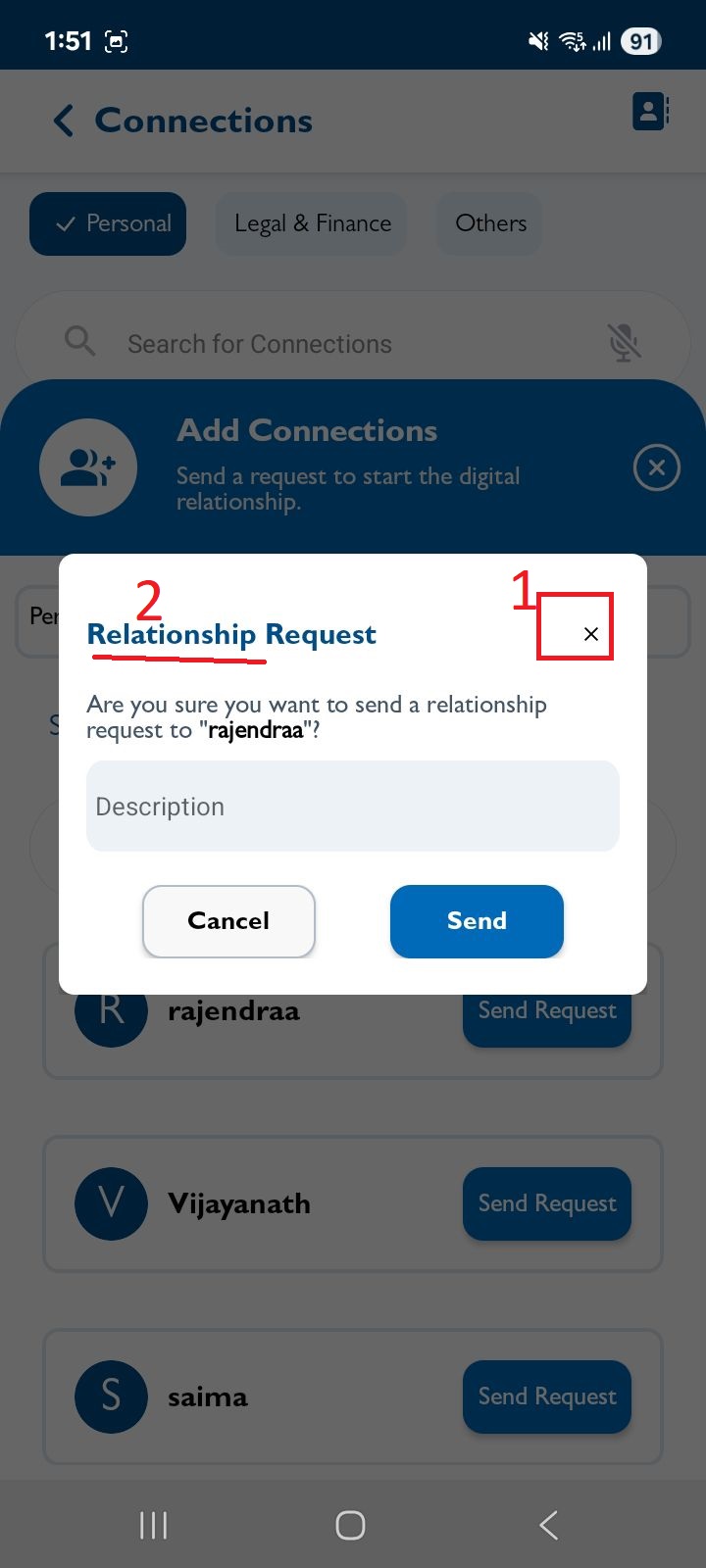The height and width of the screenshot is (1568, 706).
Task: Go back from Connections
Action: [64, 121]
